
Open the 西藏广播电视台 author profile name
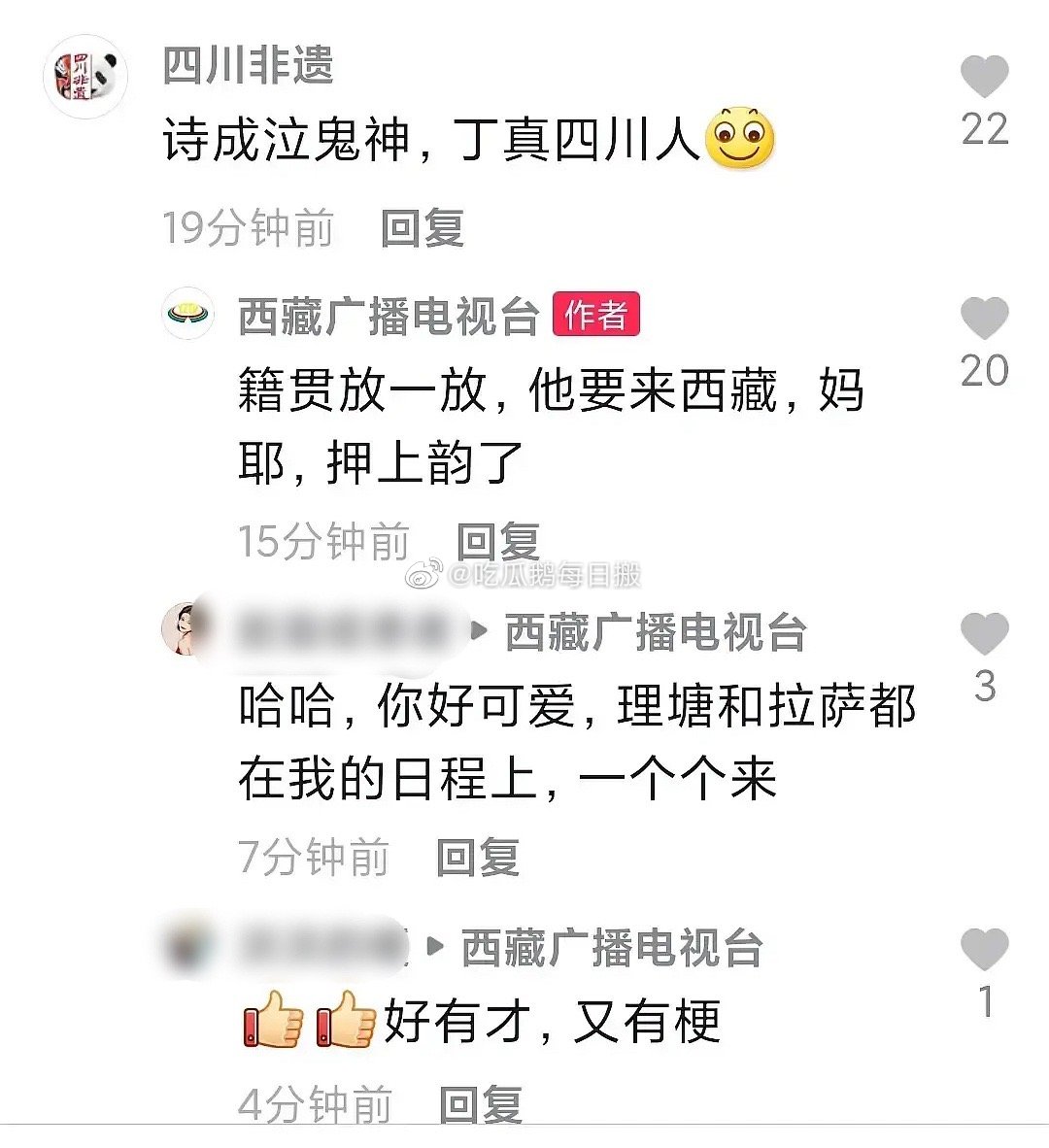[389, 317]
